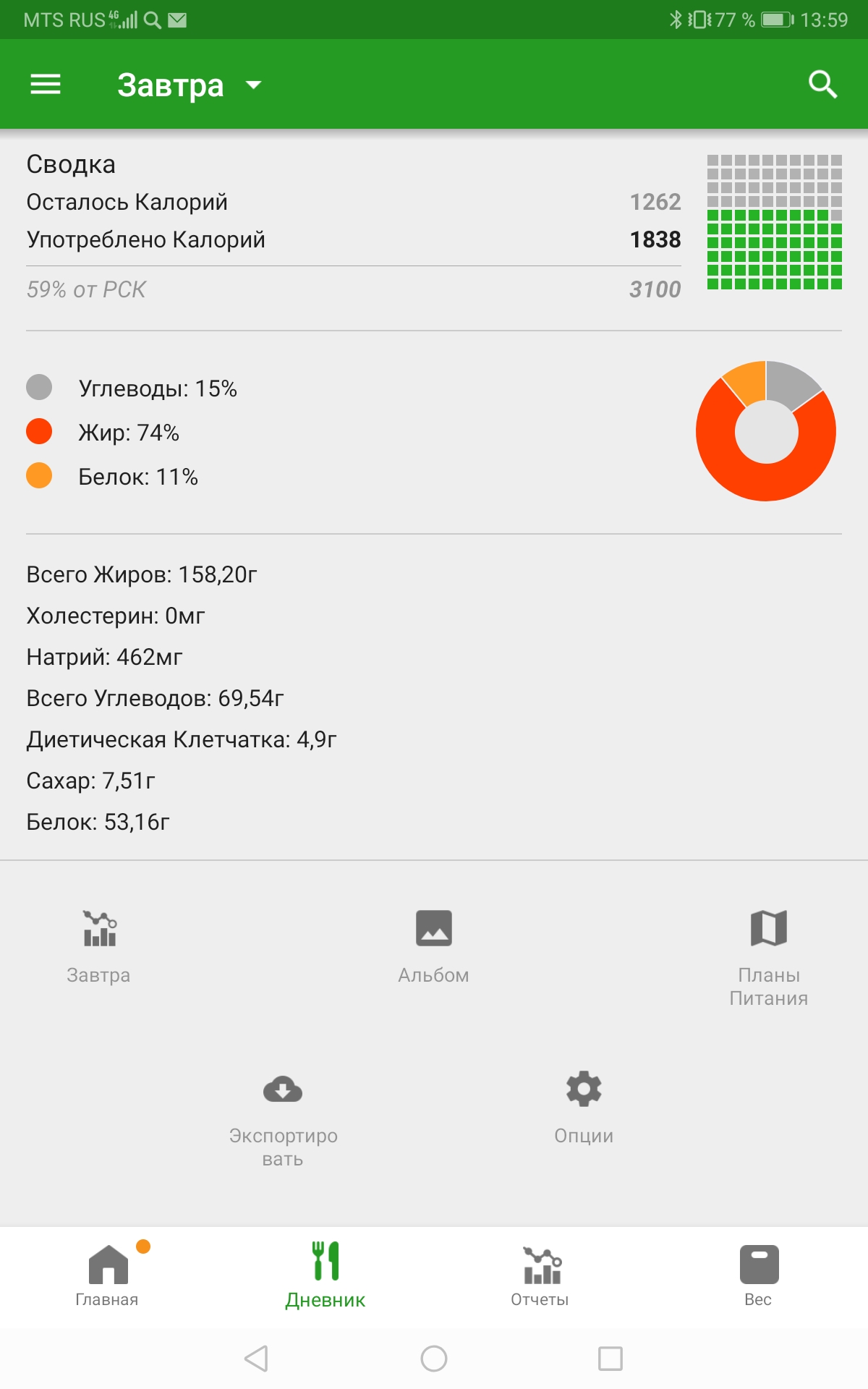Open Планы Питания meal plans
The image size is (868, 1389).
coord(768,956)
